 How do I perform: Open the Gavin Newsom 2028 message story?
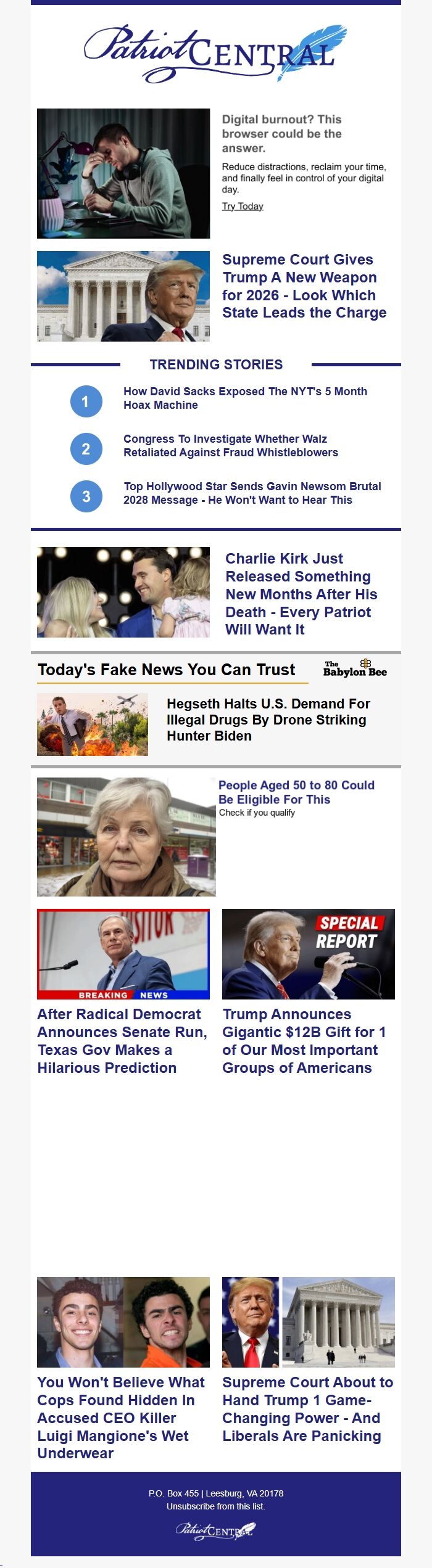[x=252, y=493]
